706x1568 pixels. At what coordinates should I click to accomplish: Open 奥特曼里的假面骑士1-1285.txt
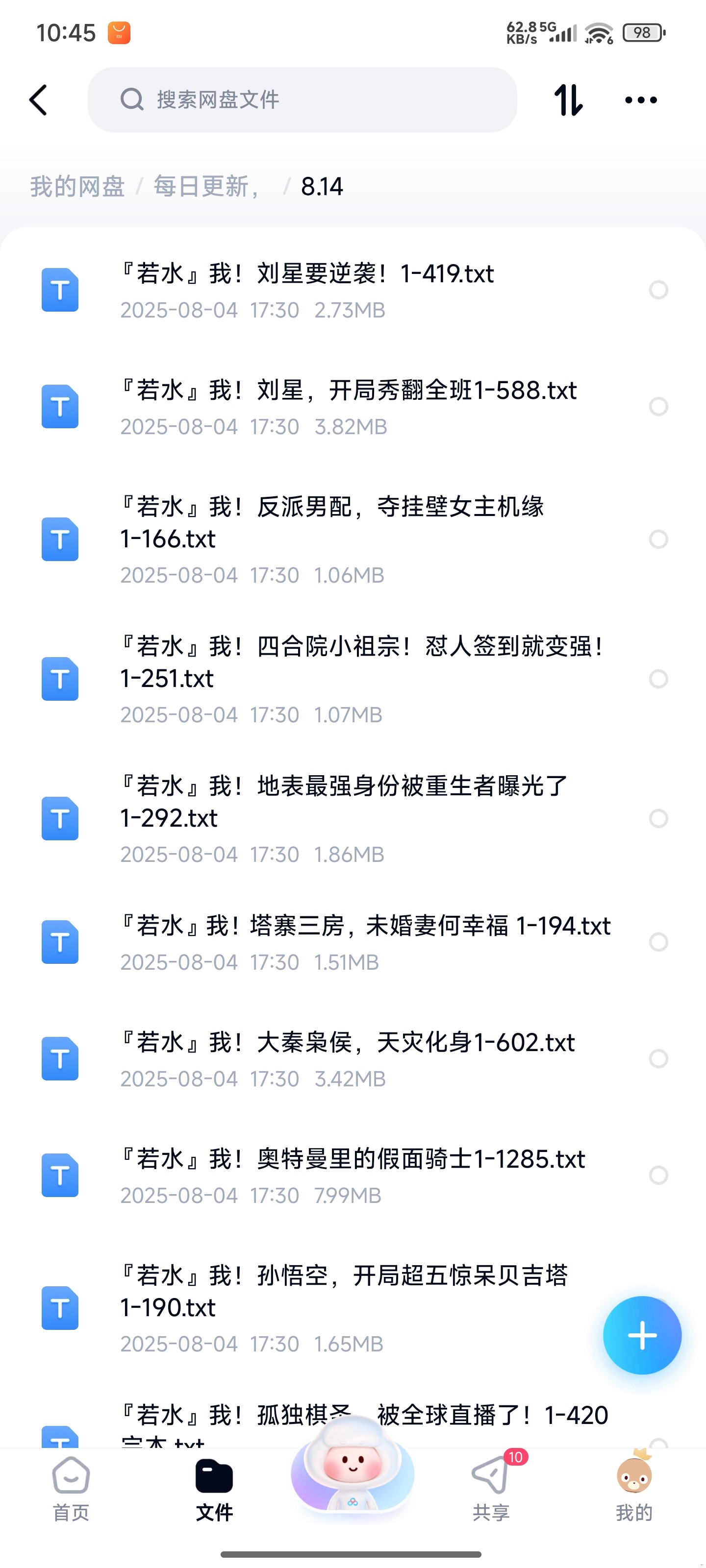[352, 1175]
